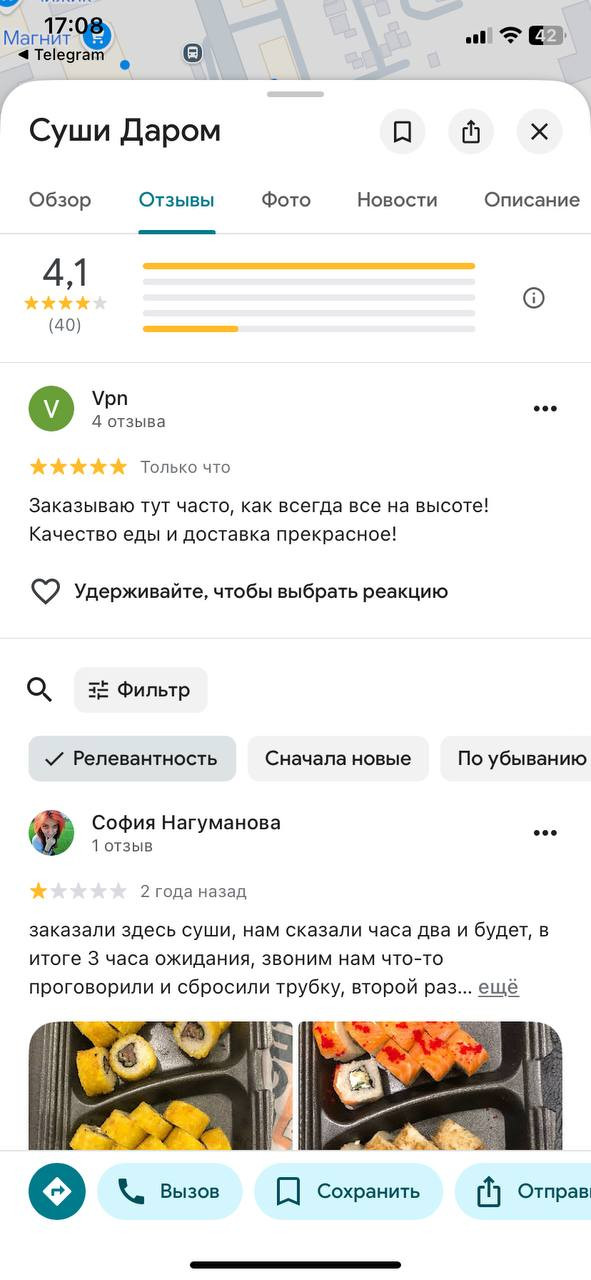Viewport: 591px width, 1280px height.
Task: Switch to the Фото tab
Action: click(x=286, y=200)
